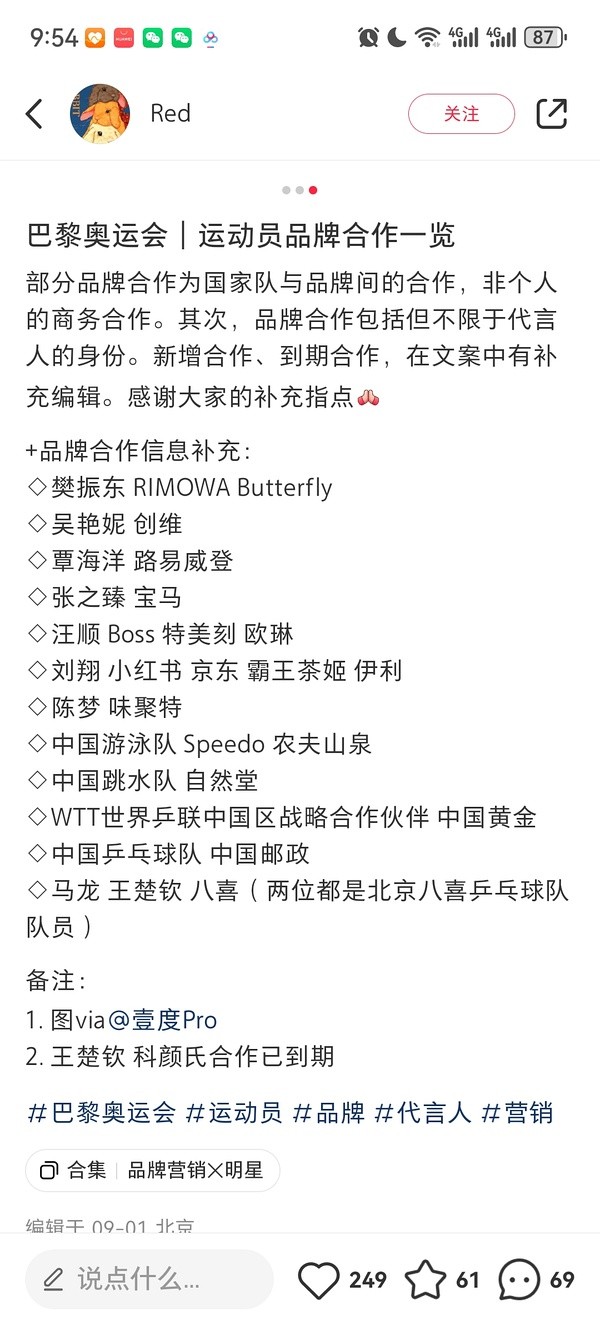The width and height of the screenshot is (600, 1326).
Task: Open hashtag #巴黎奥运会
Action: 102,1112
